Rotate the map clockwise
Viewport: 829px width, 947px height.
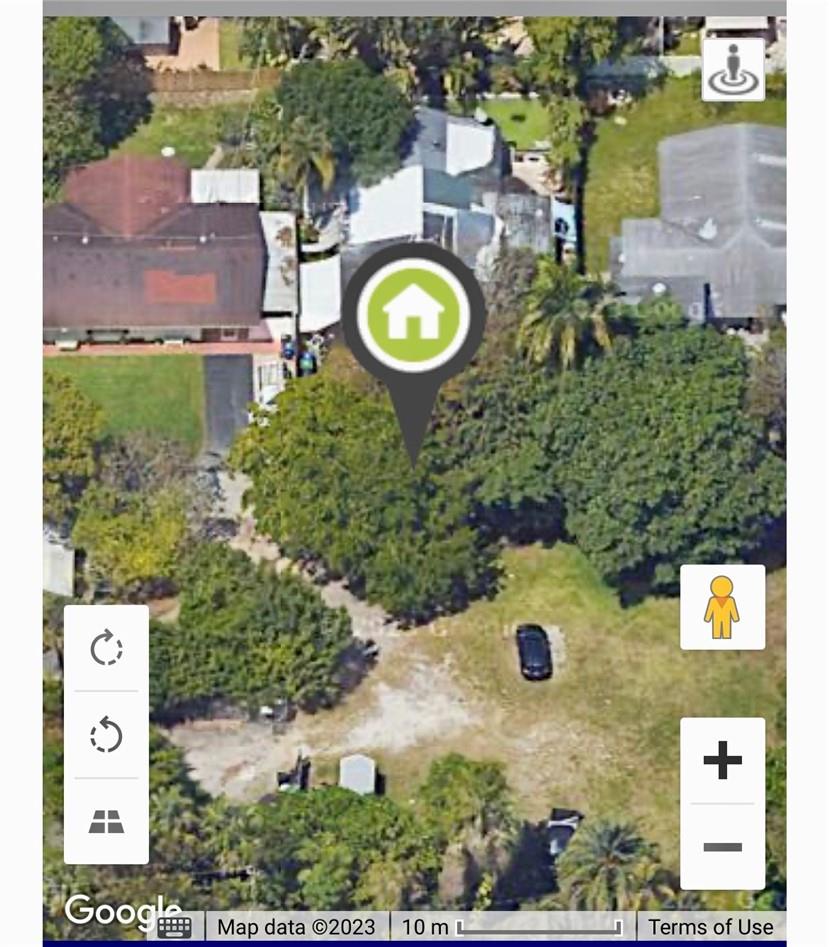[106, 649]
